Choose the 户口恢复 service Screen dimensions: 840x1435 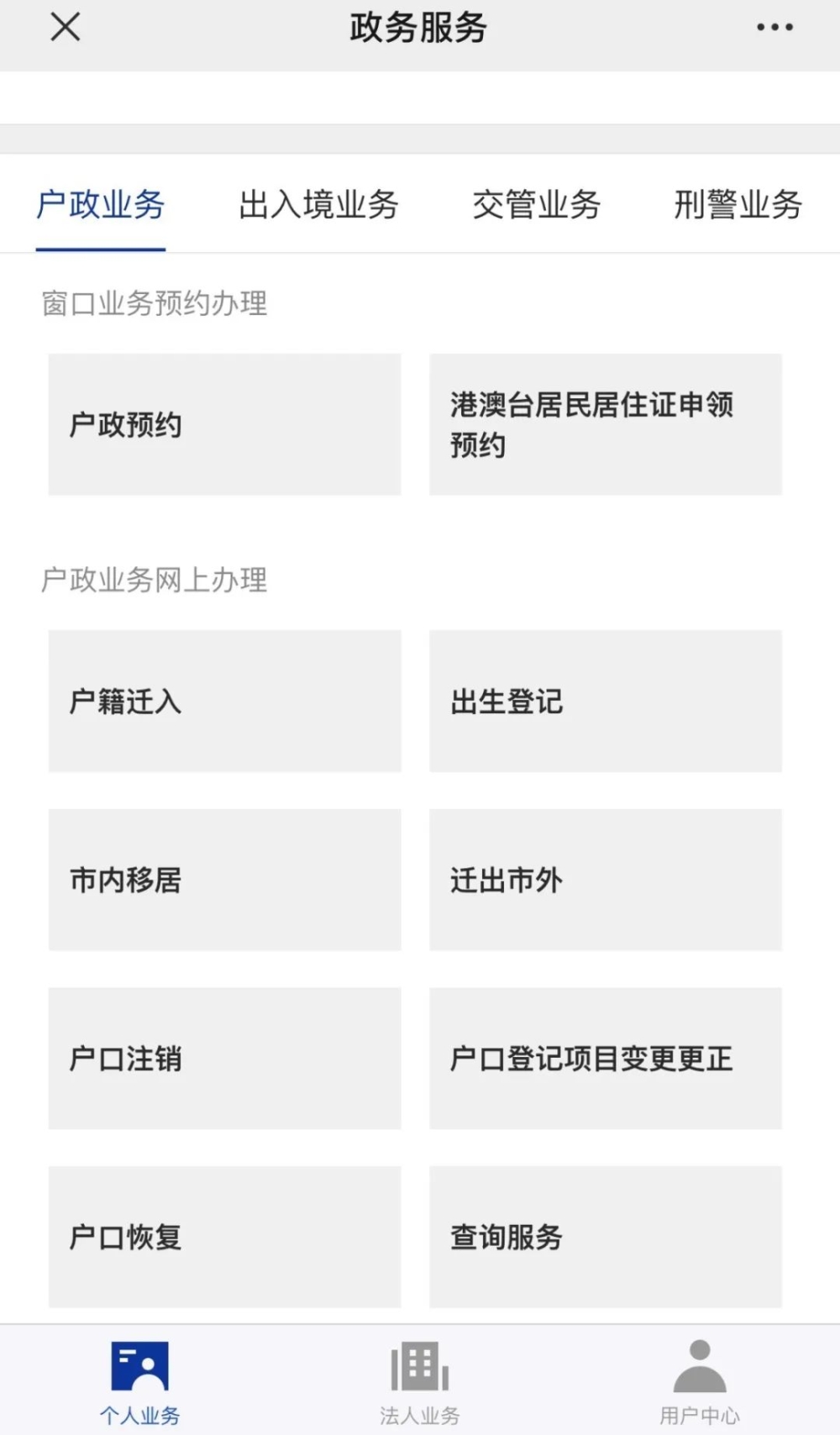[x=224, y=1236]
